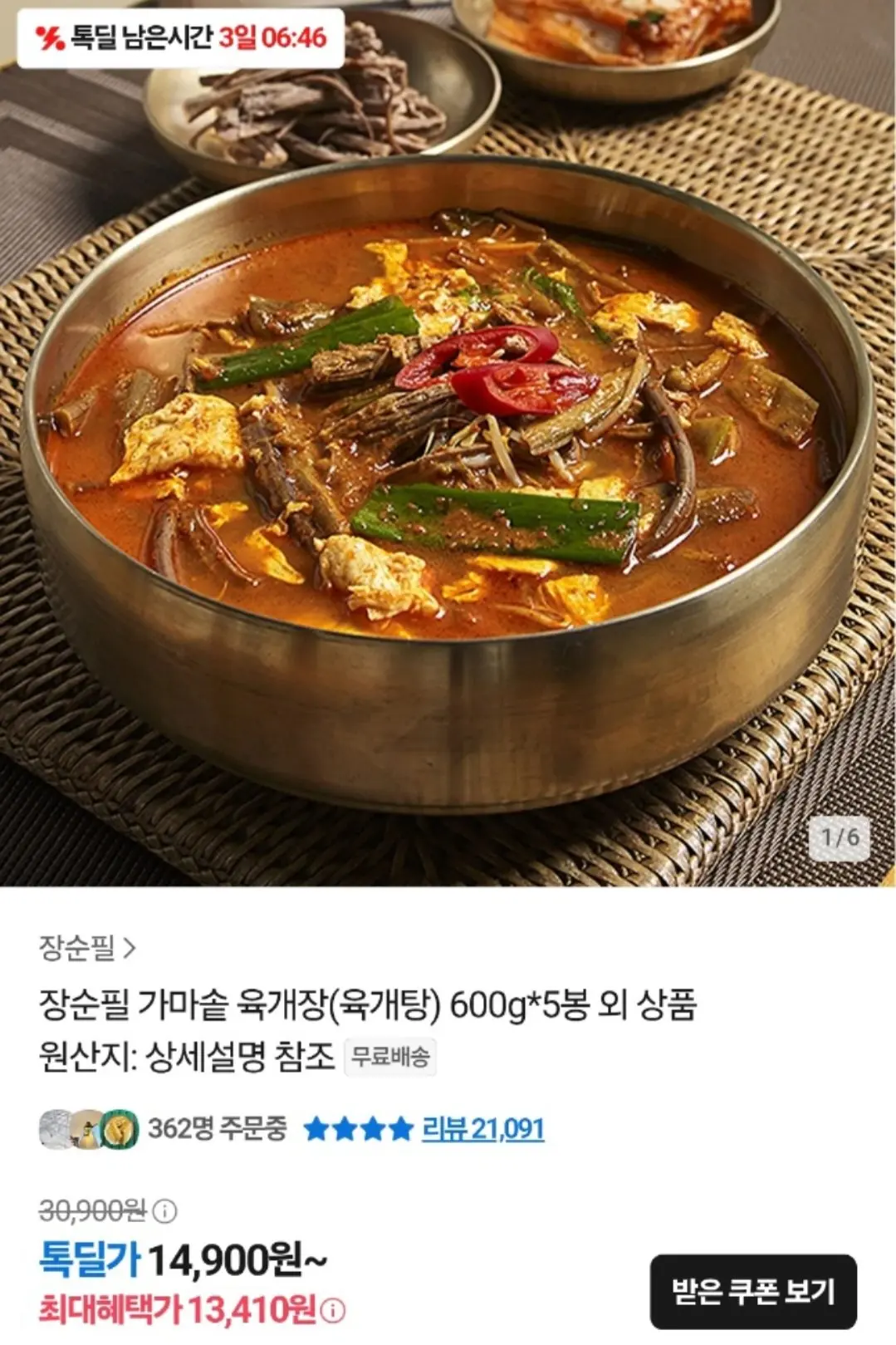Tap the 받은 쿠폰 보기 button
This screenshot has height=1345, width=896.
point(752,1291)
